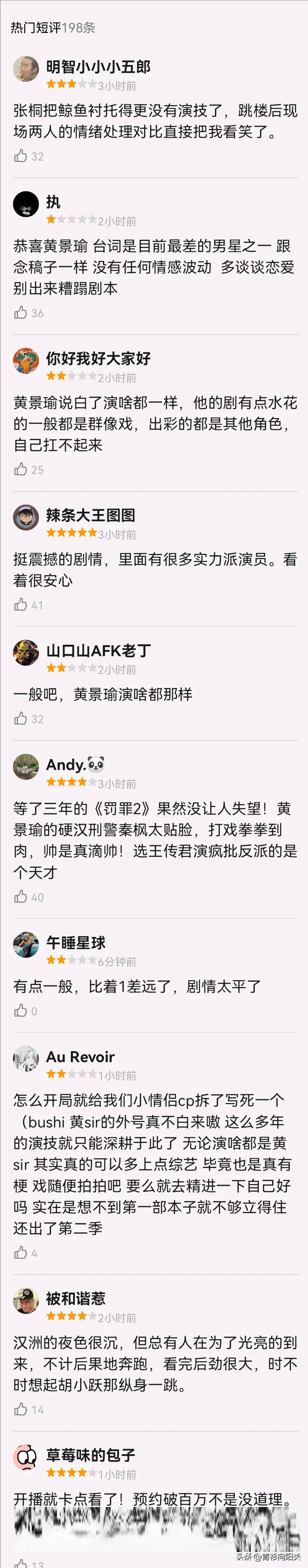The height and width of the screenshot is (1568, 308).
Task: Open 草莓味的包子's profile avatar
Action: (26, 1457)
